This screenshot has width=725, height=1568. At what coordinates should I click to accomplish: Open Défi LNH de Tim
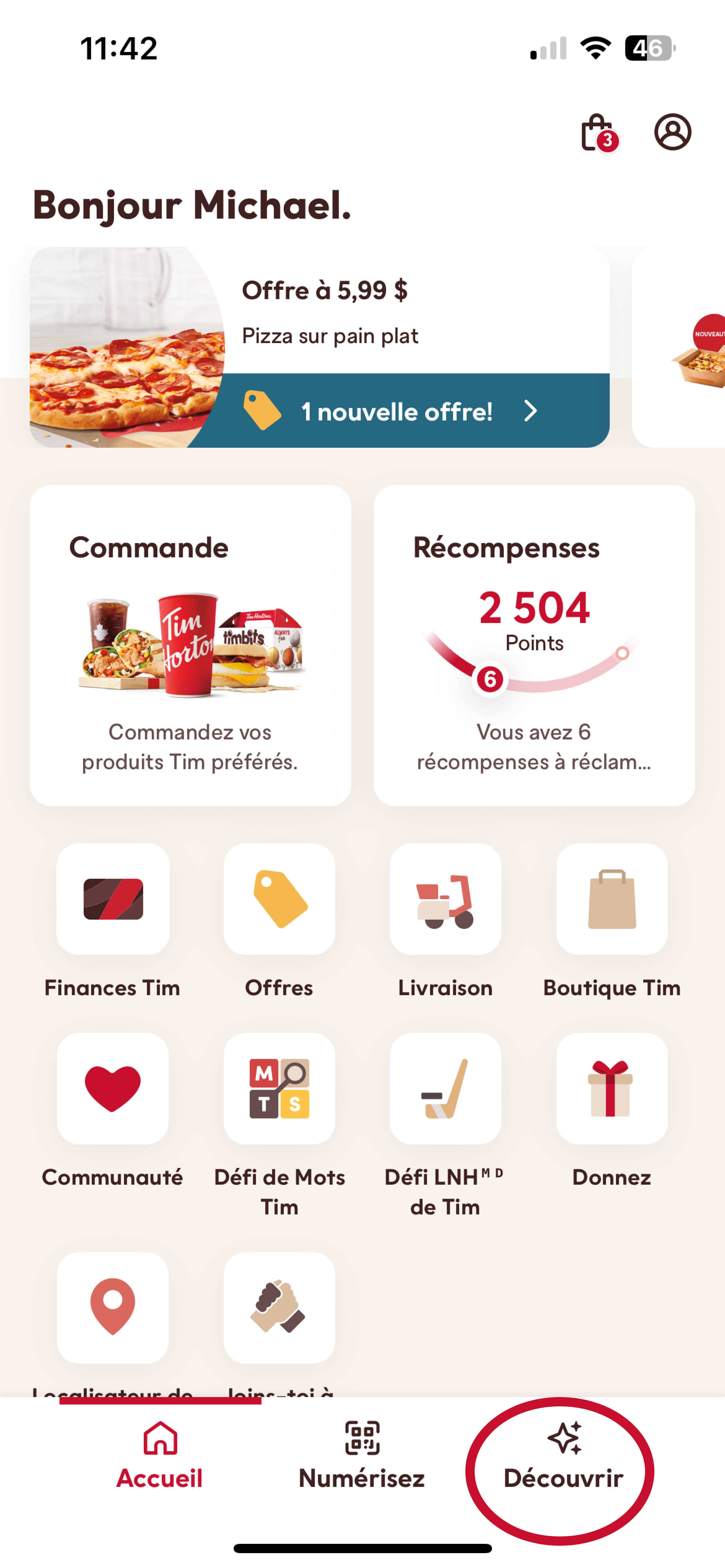[445, 1088]
